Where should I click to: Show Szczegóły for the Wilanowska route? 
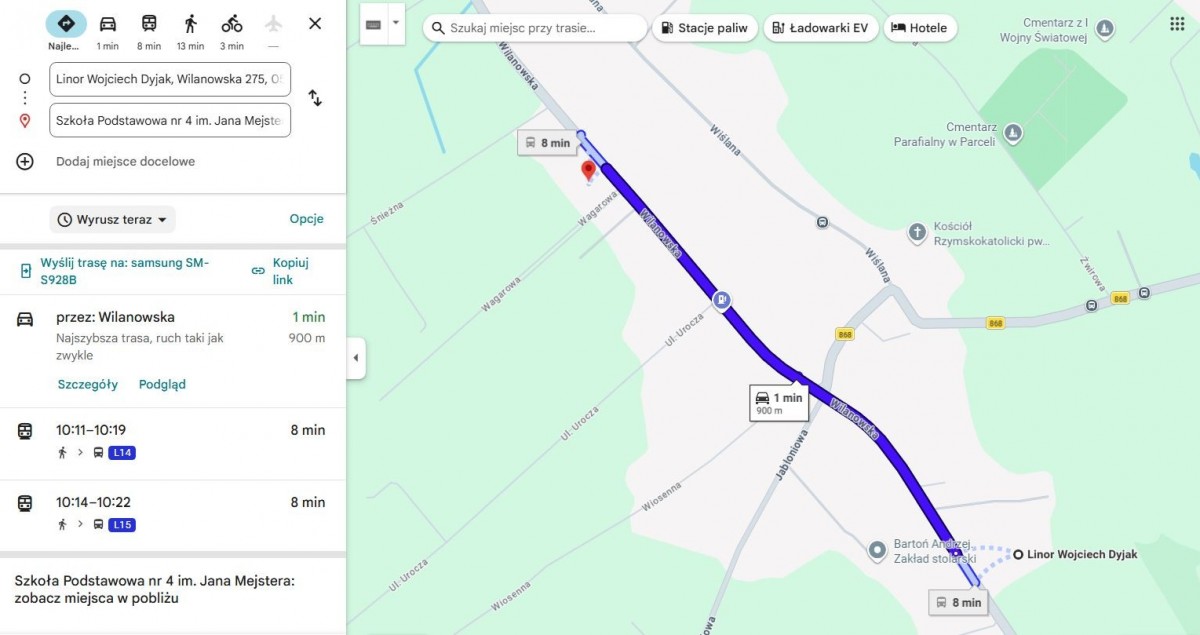pos(88,384)
